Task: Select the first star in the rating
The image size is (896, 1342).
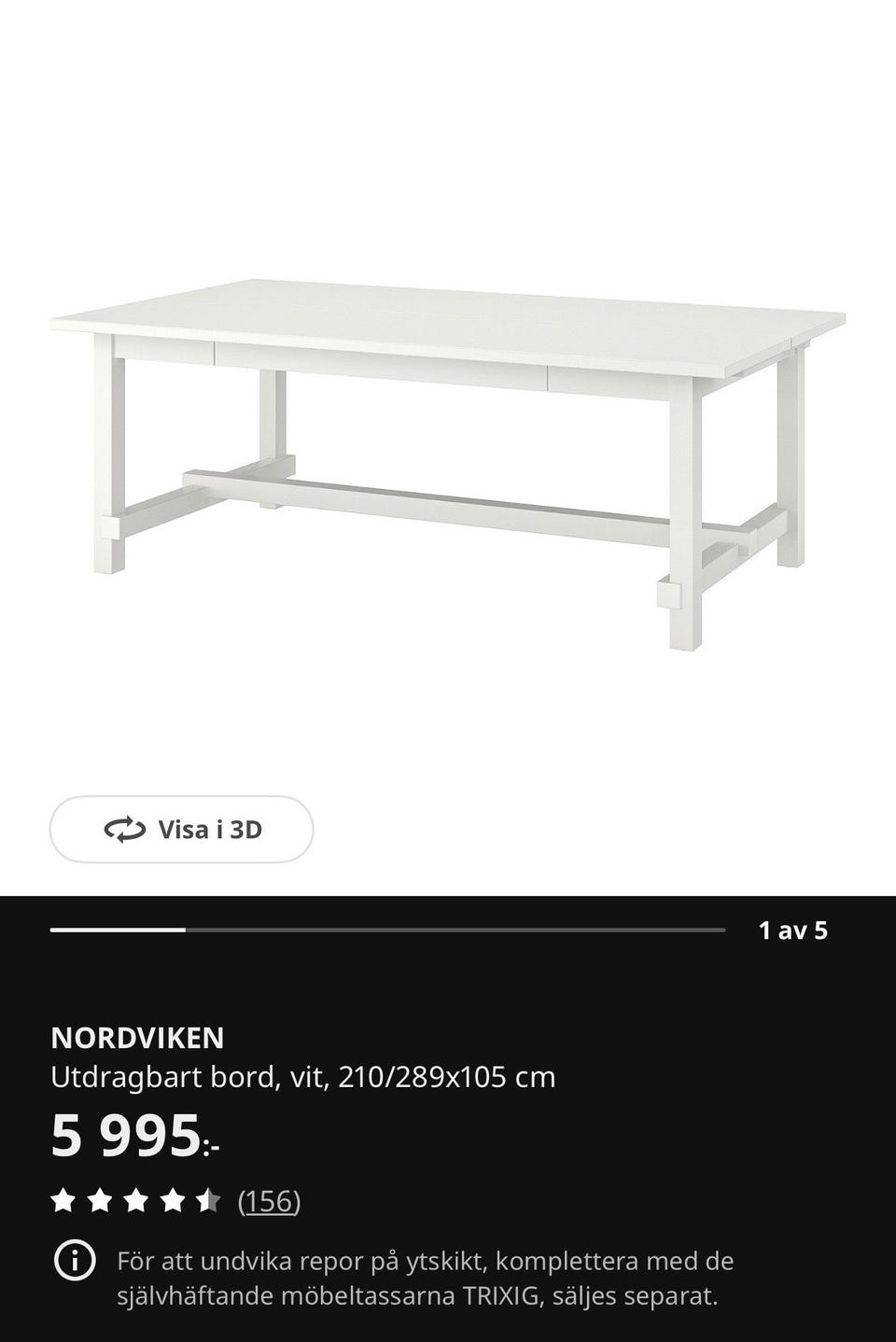Action: [x=63, y=1201]
